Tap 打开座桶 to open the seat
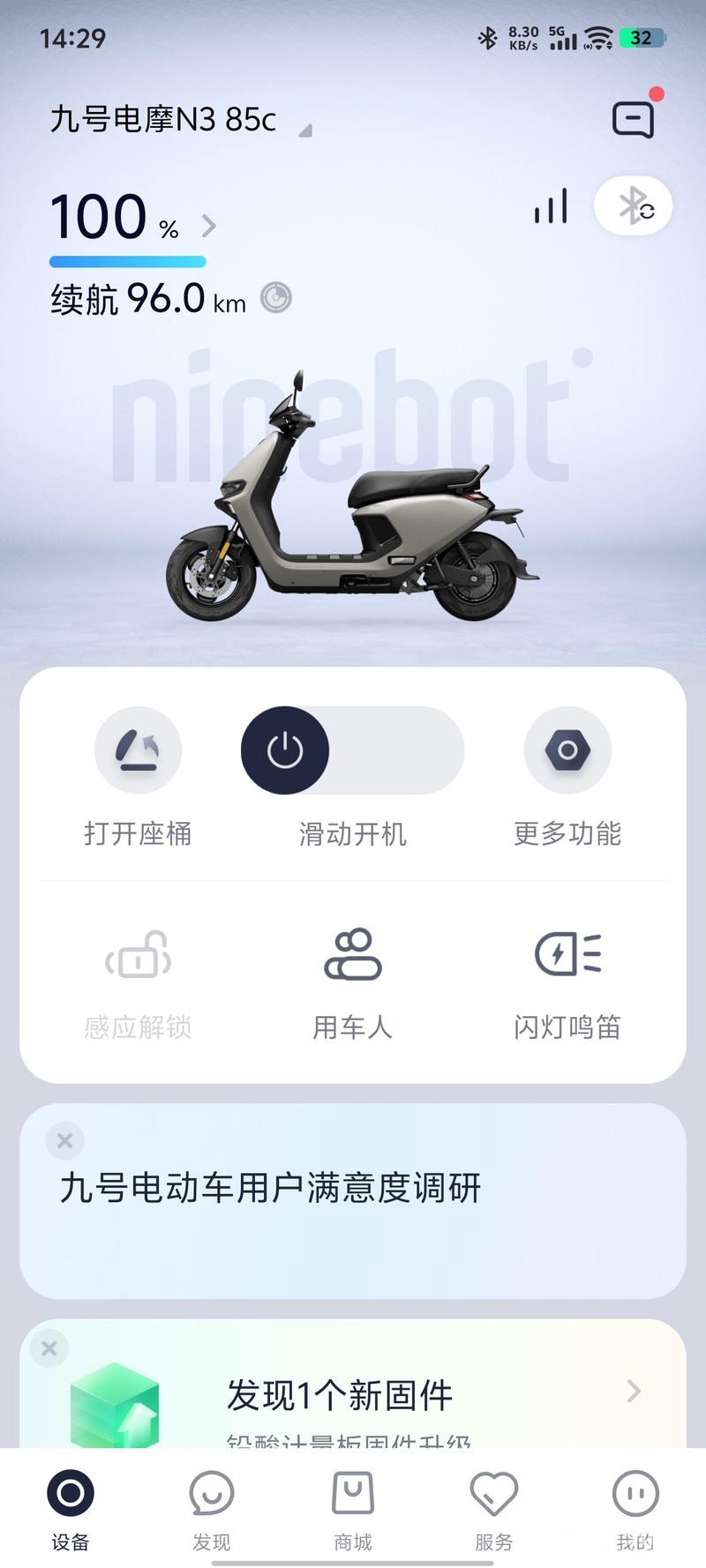Screen dimensions: 706x1568 pyautogui.click(x=138, y=750)
